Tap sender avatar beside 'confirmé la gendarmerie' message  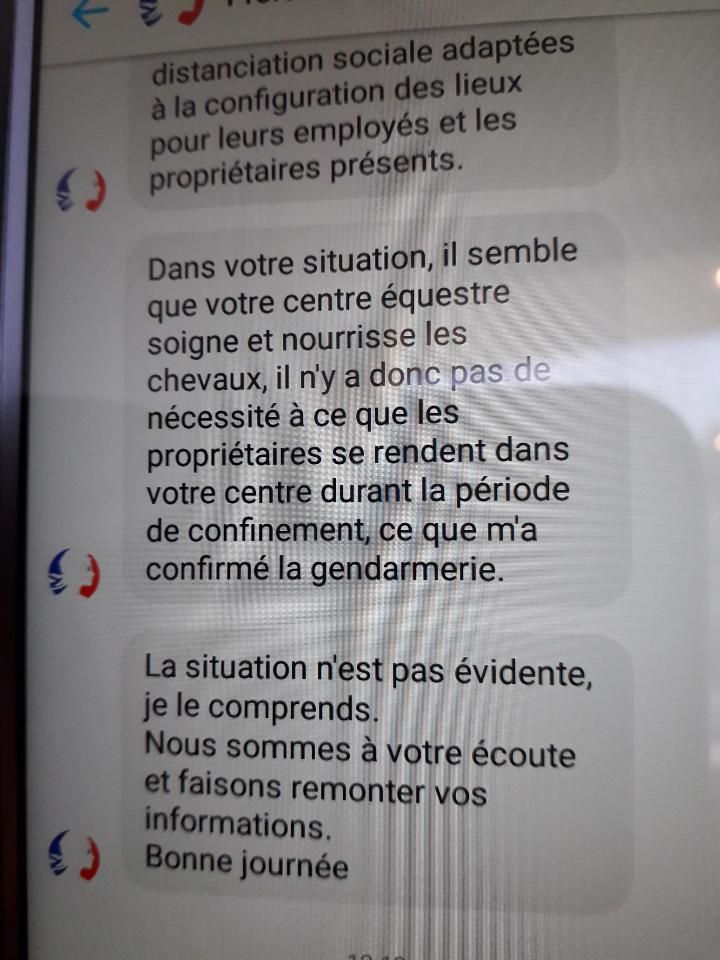[x=76, y=574]
